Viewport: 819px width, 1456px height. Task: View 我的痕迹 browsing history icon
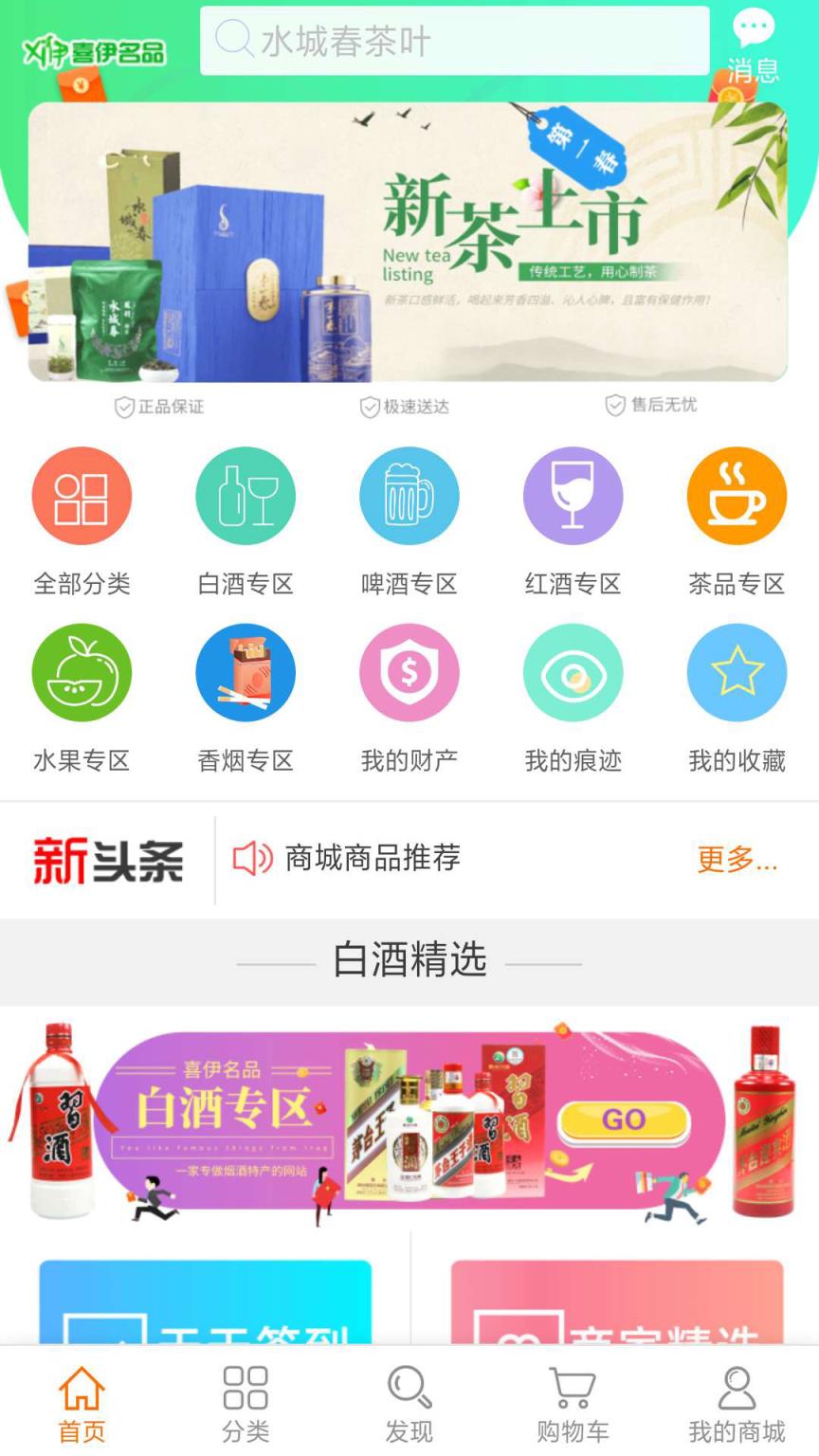point(573,672)
